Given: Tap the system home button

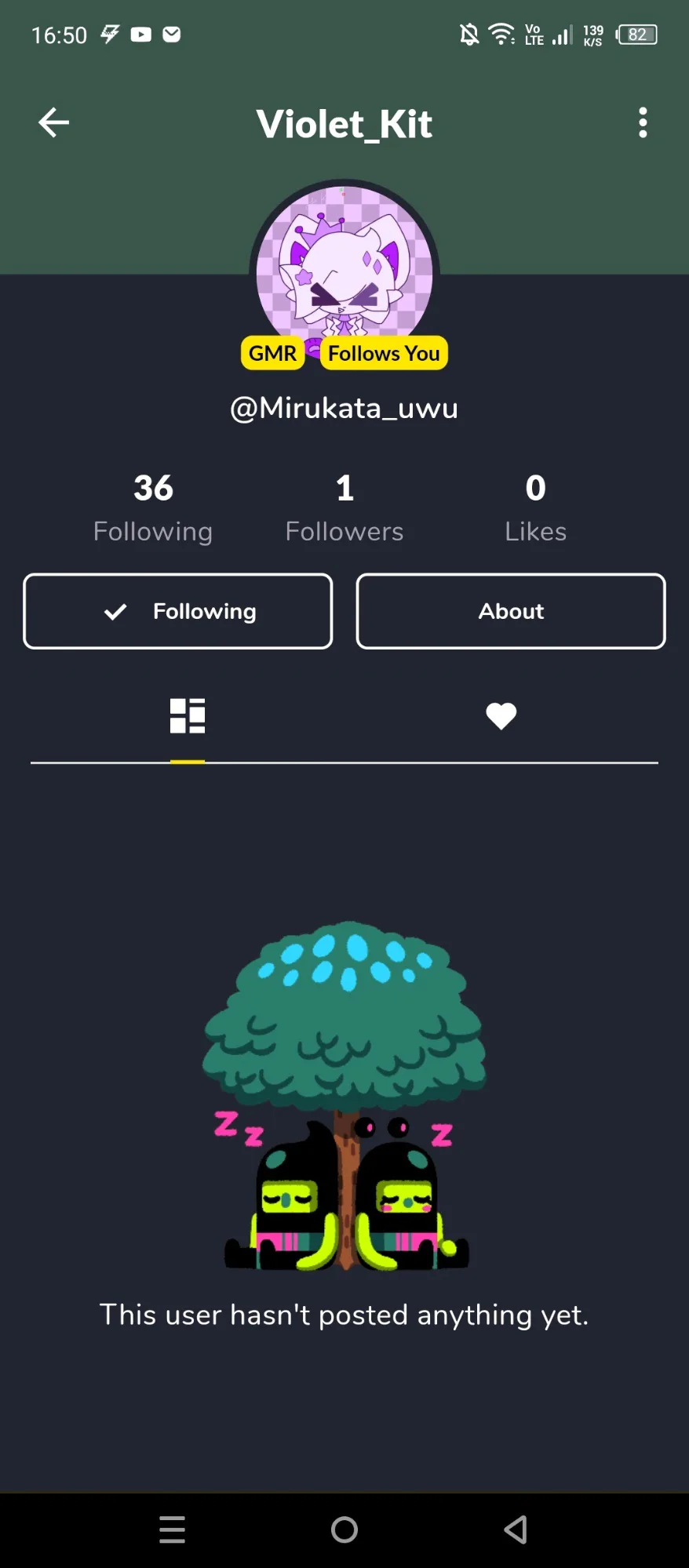Looking at the screenshot, I should pyautogui.click(x=344, y=1530).
